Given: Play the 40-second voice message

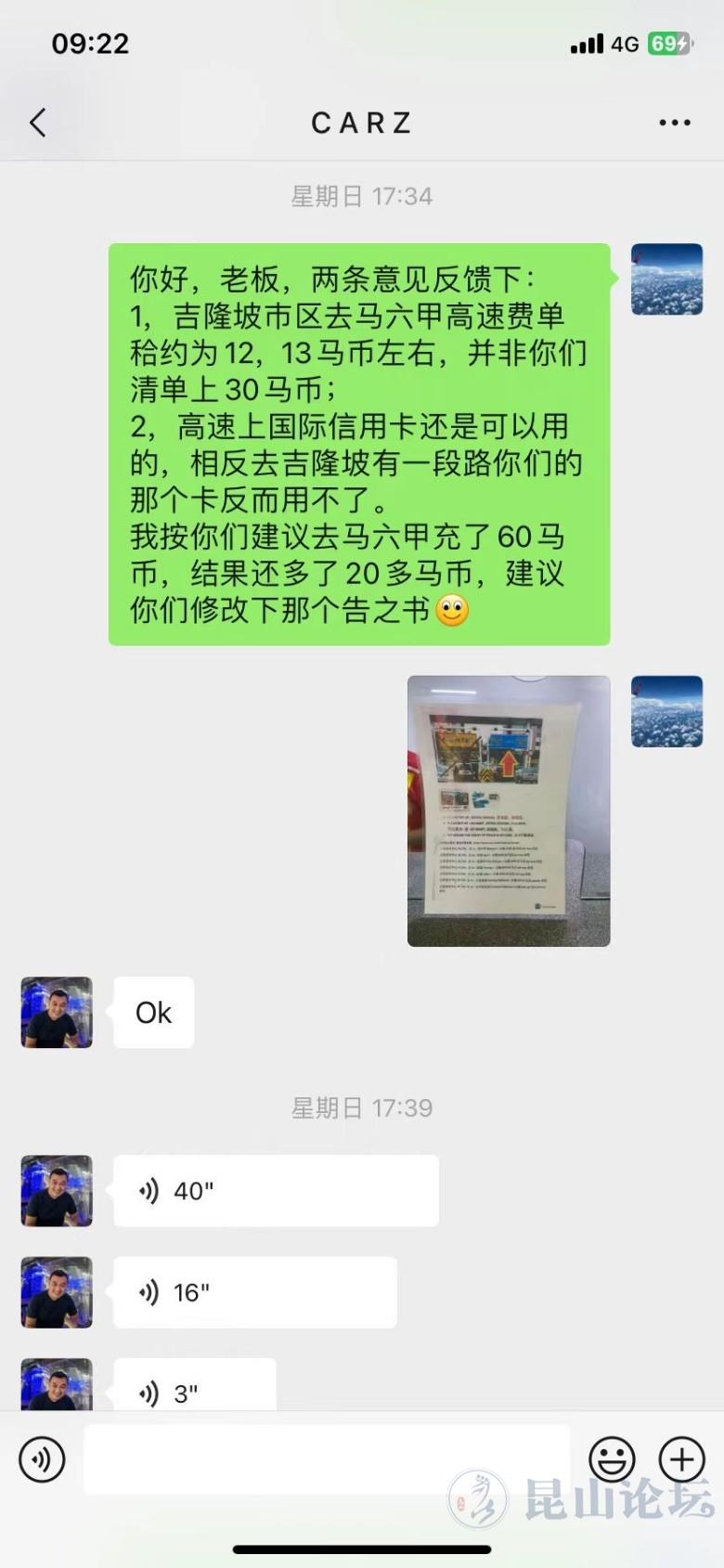Looking at the screenshot, I should (276, 1190).
